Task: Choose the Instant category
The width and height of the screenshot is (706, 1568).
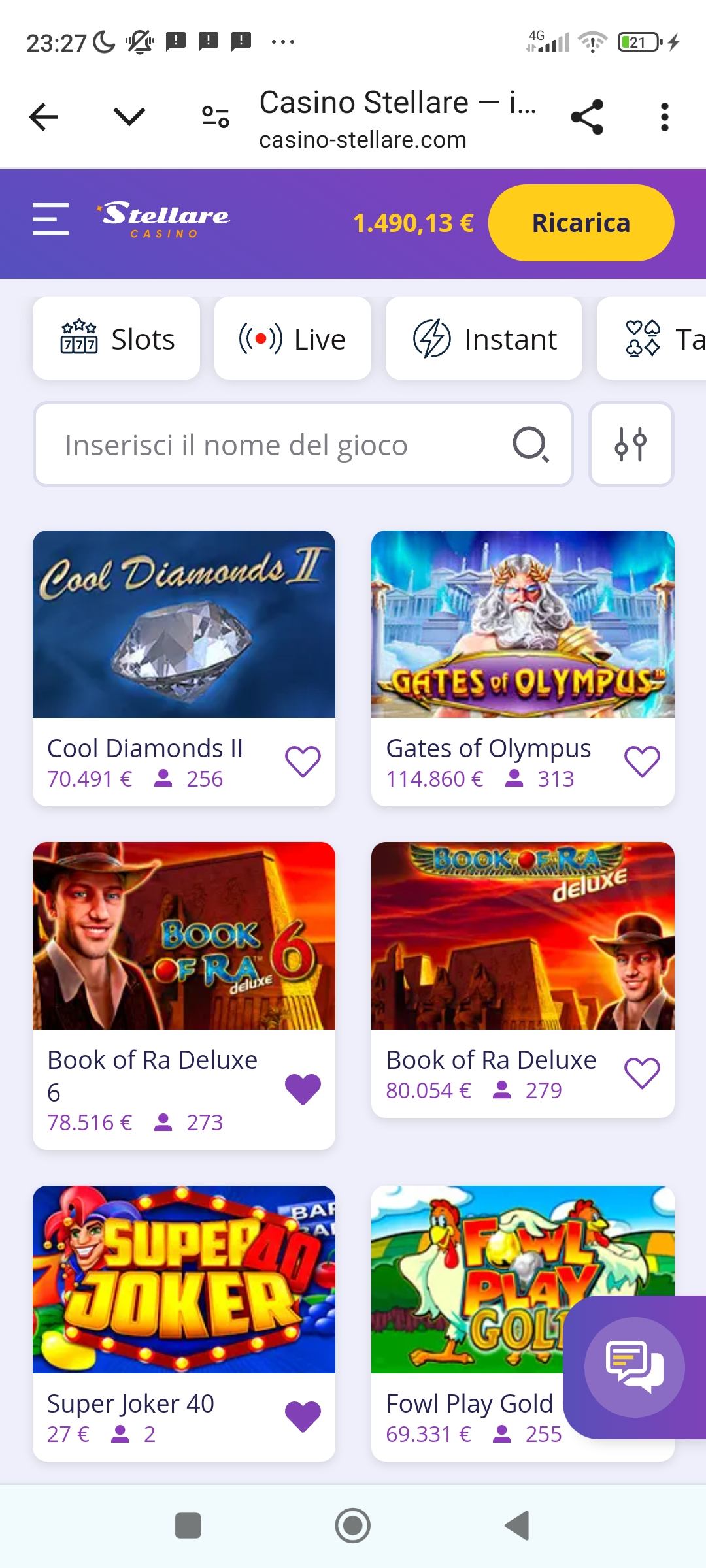Action: point(484,338)
